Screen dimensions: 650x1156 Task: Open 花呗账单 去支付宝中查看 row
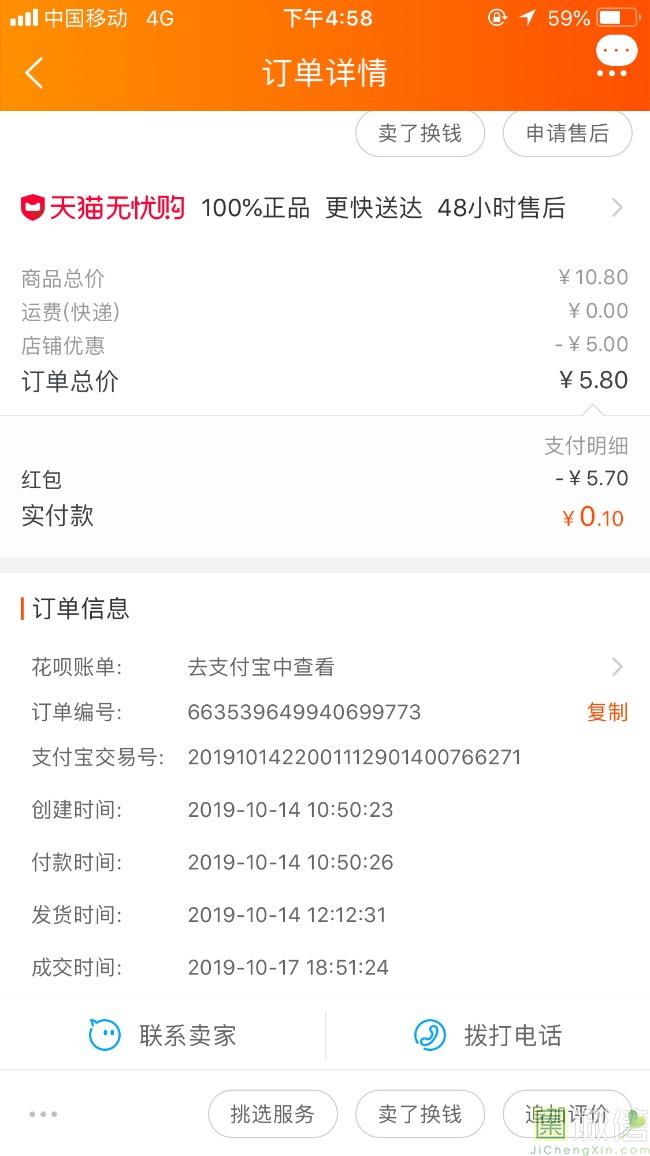tap(325, 667)
